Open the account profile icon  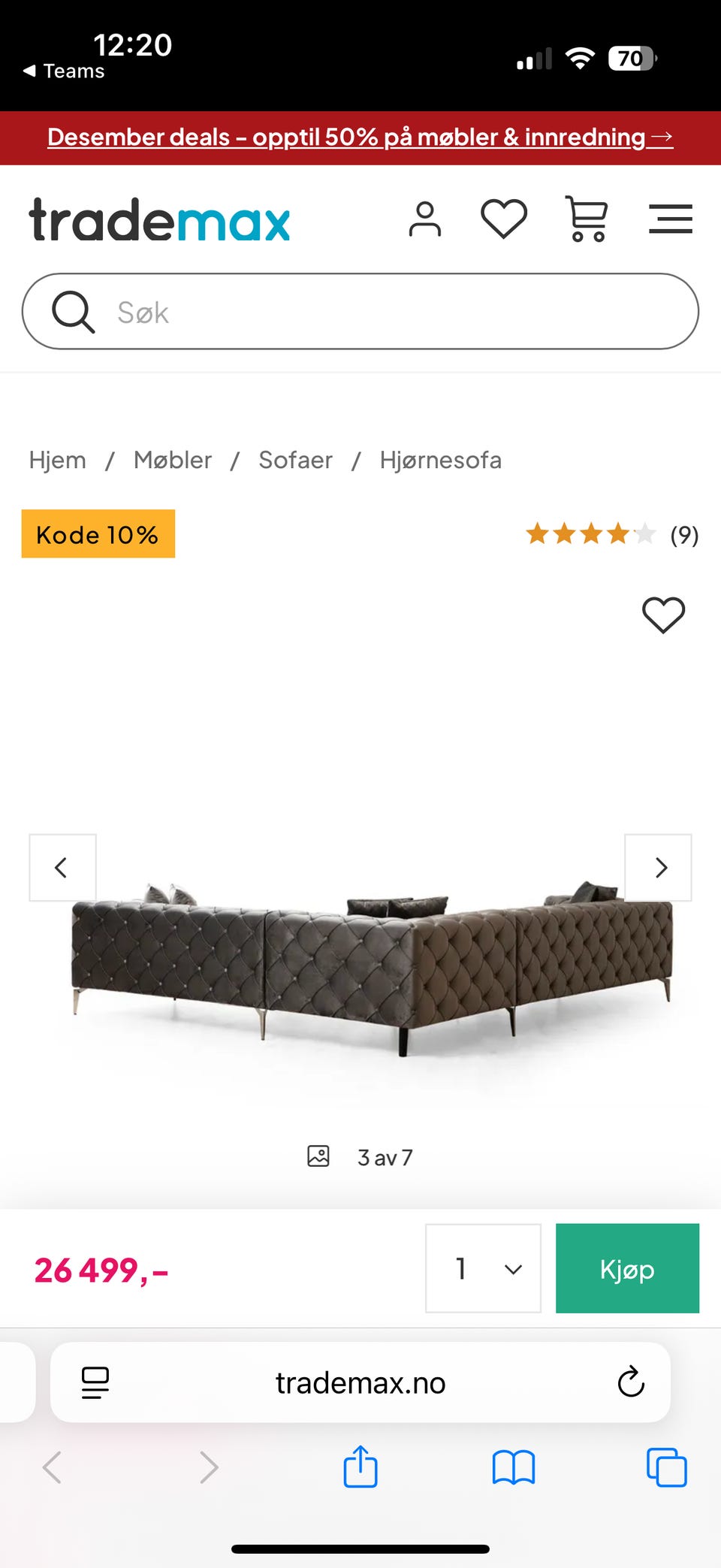(x=425, y=219)
